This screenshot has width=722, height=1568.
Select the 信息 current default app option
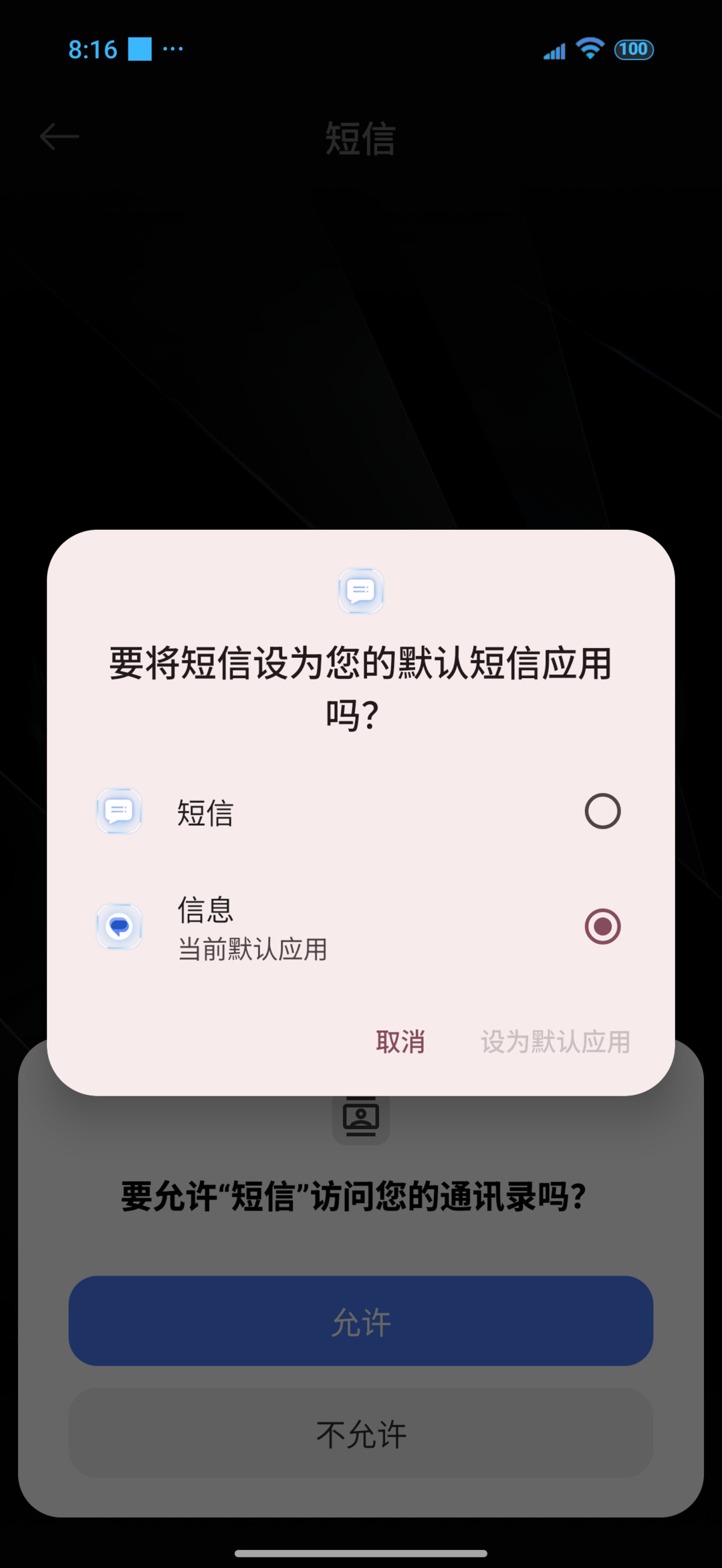click(x=361, y=927)
